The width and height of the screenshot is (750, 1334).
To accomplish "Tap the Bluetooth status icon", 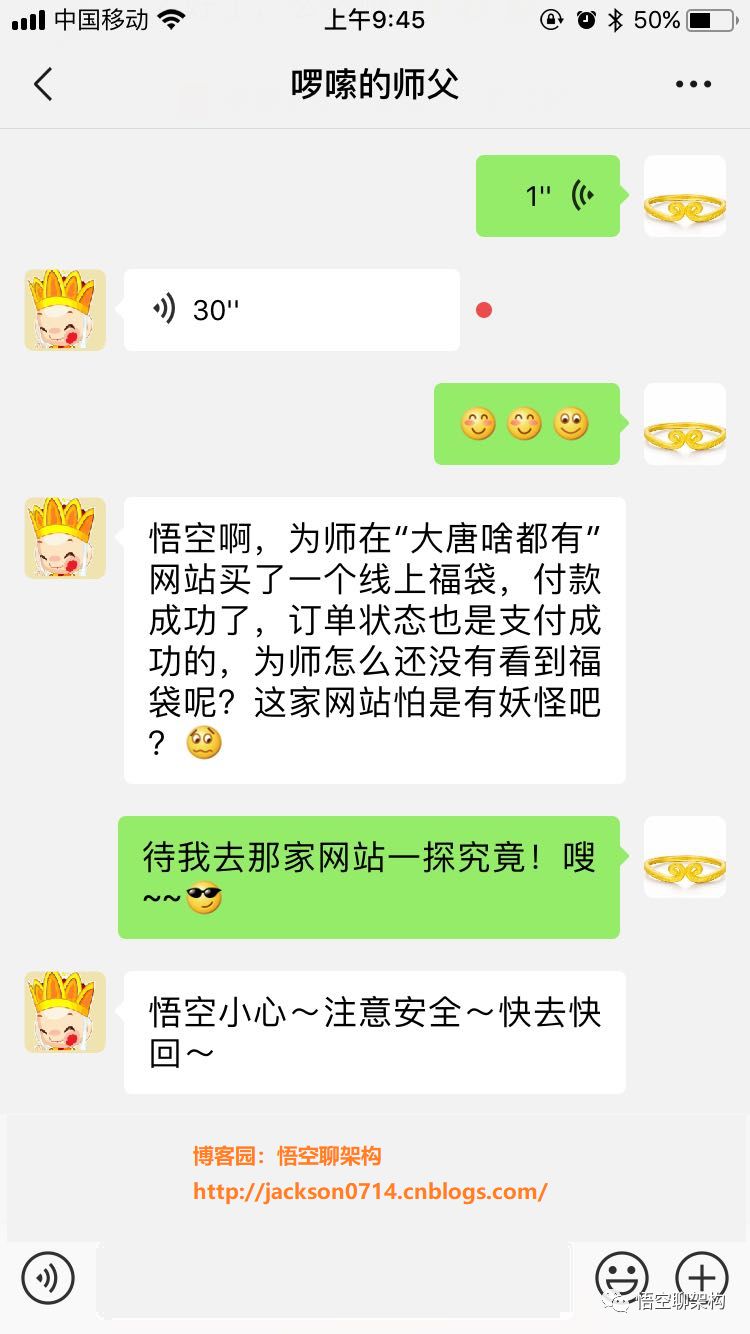I will click(616, 18).
